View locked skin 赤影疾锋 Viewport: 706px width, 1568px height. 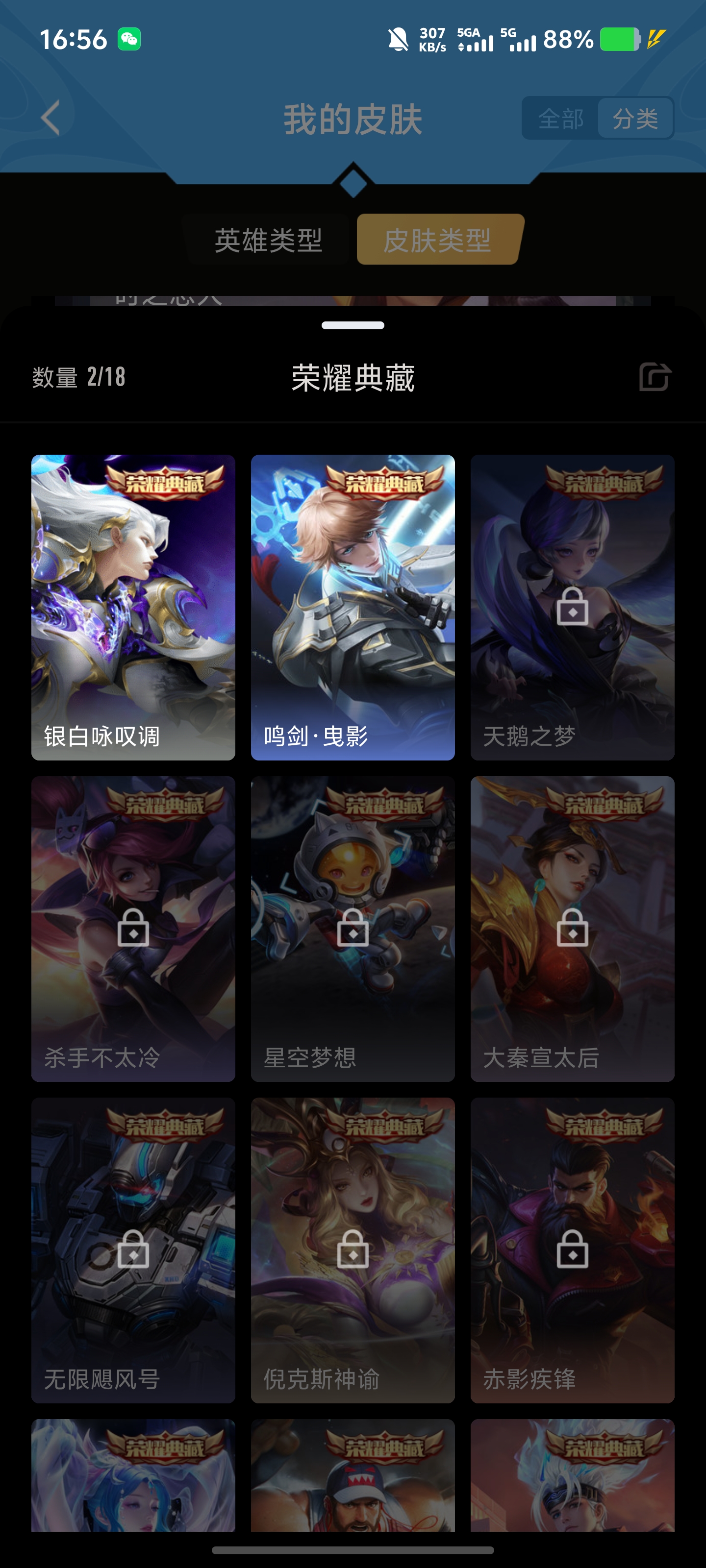point(572,1249)
